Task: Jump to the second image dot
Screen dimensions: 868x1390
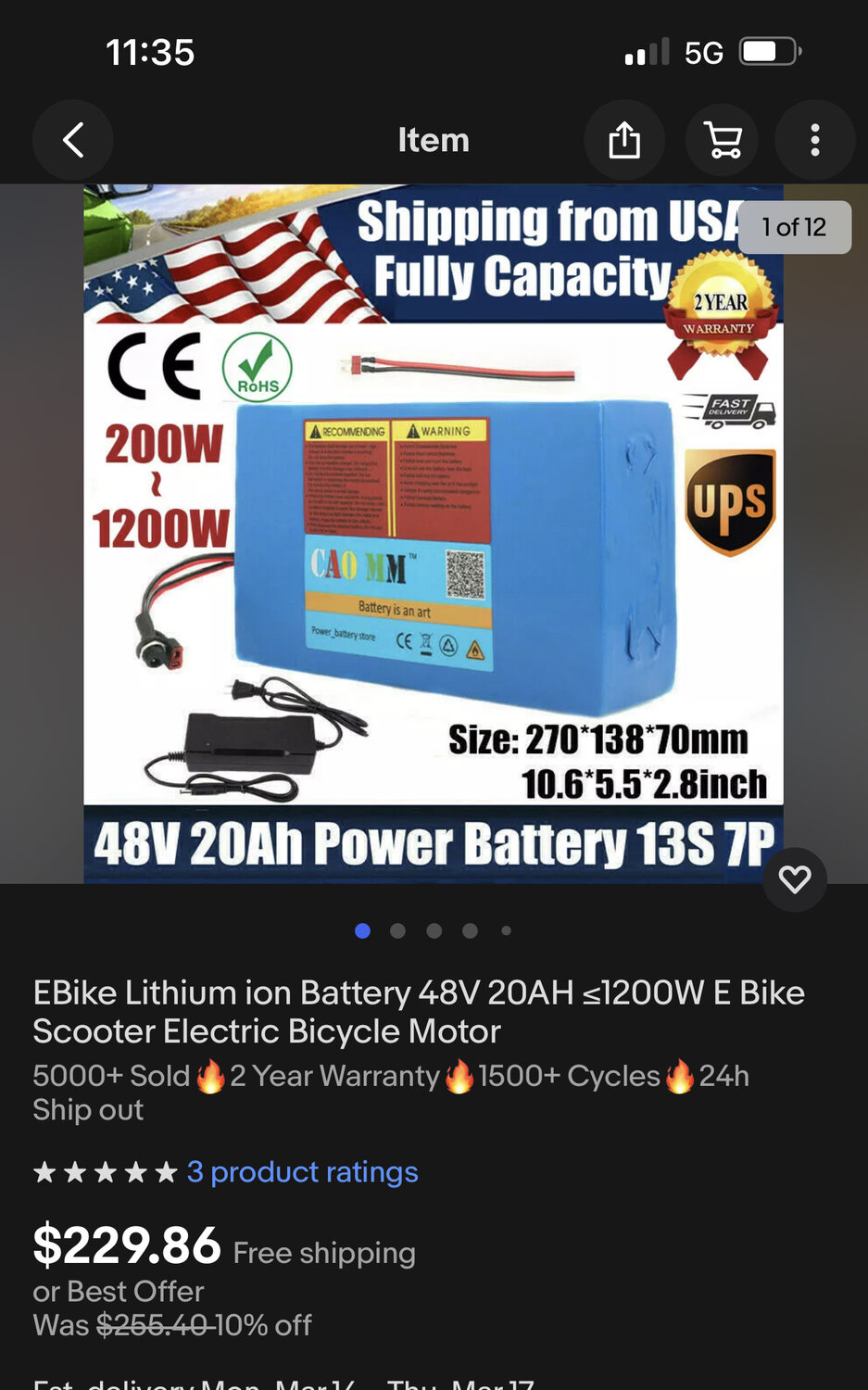Action: (x=397, y=930)
